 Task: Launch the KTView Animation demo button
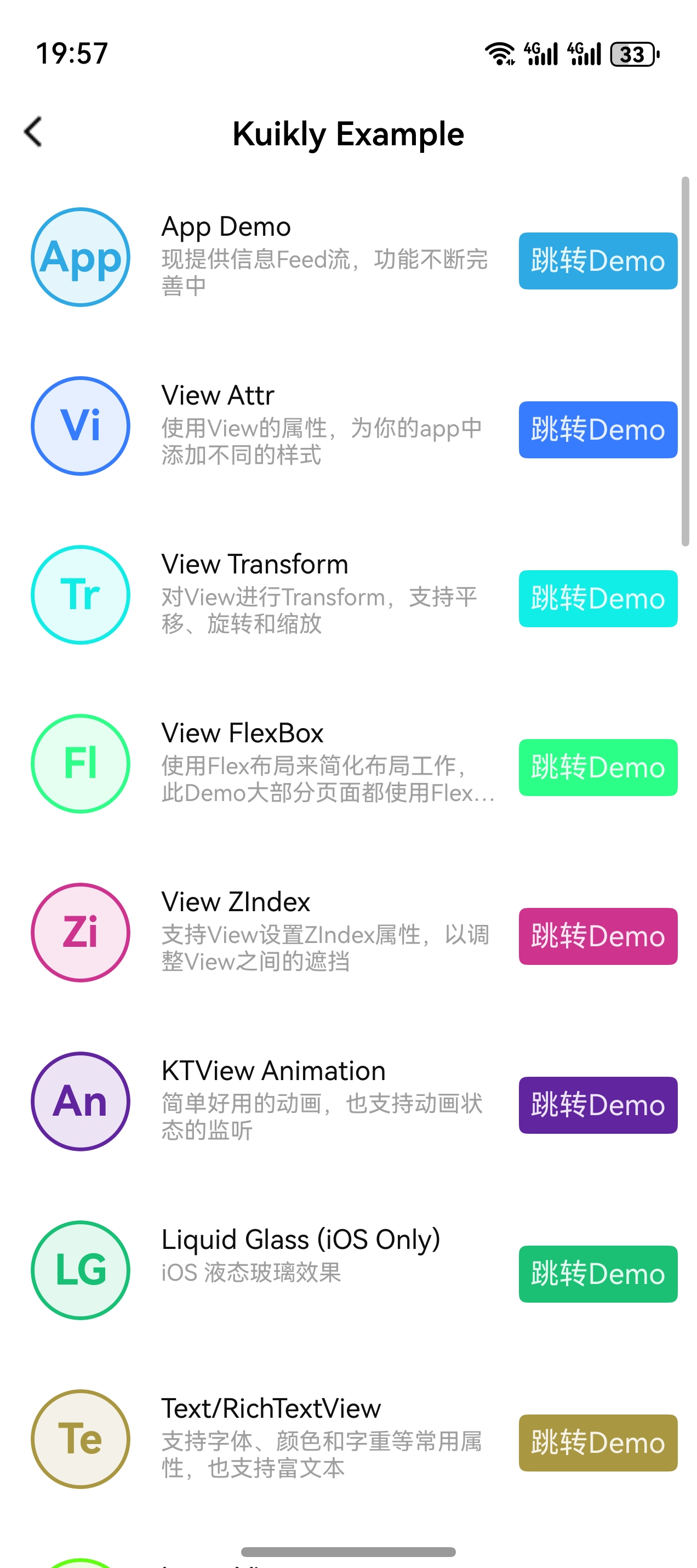point(597,1105)
